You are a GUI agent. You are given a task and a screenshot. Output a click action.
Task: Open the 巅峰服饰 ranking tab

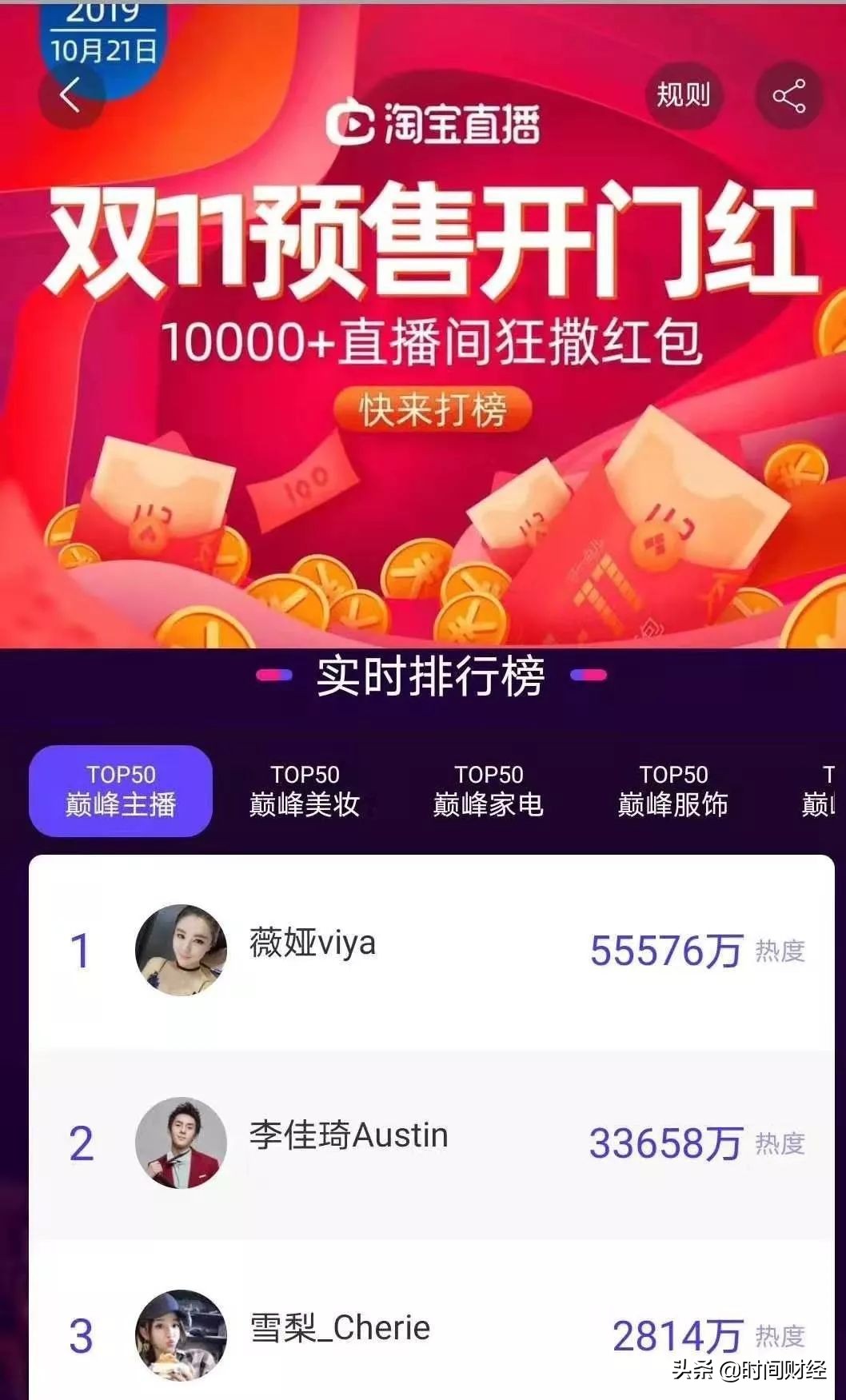click(x=670, y=790)
